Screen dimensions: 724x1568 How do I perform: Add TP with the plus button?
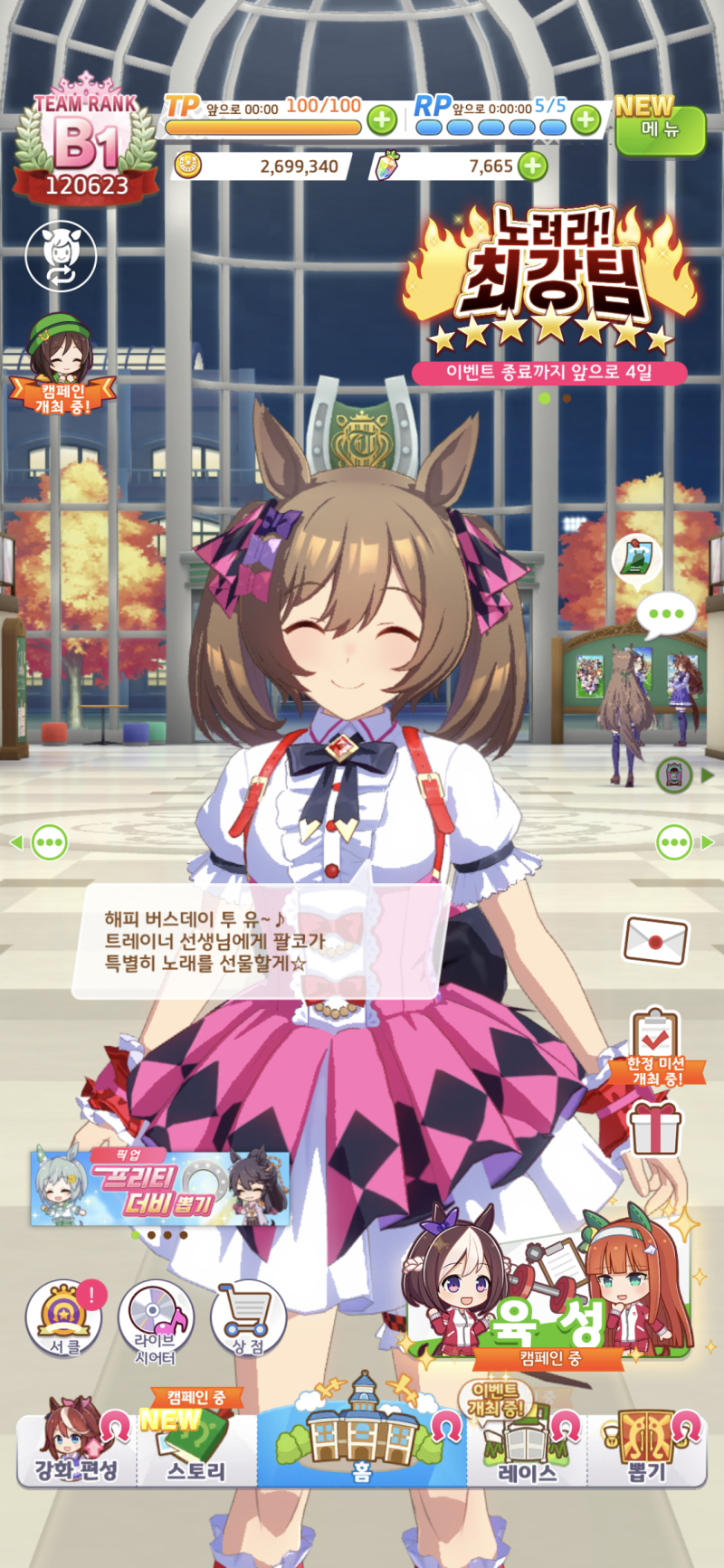(381, 119)
